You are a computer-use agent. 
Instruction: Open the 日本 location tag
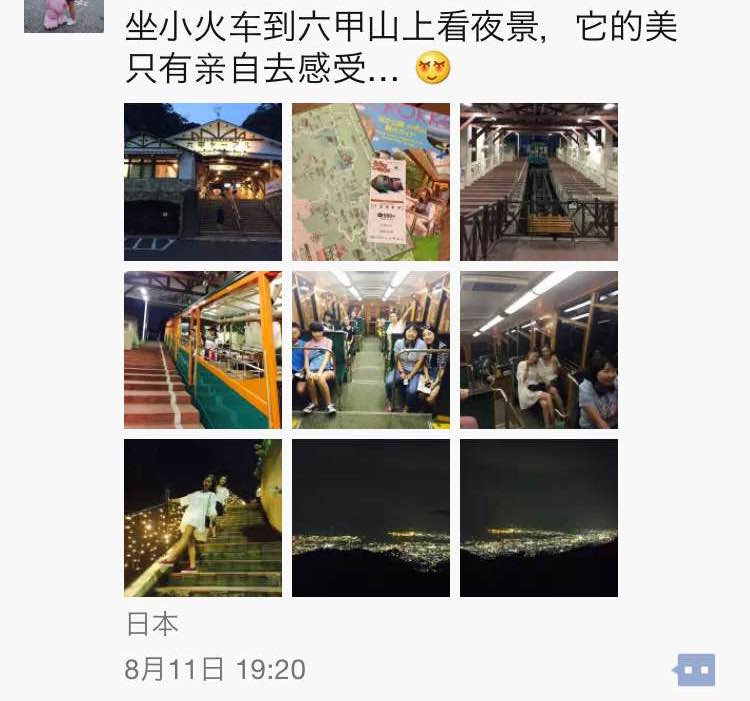152,625
